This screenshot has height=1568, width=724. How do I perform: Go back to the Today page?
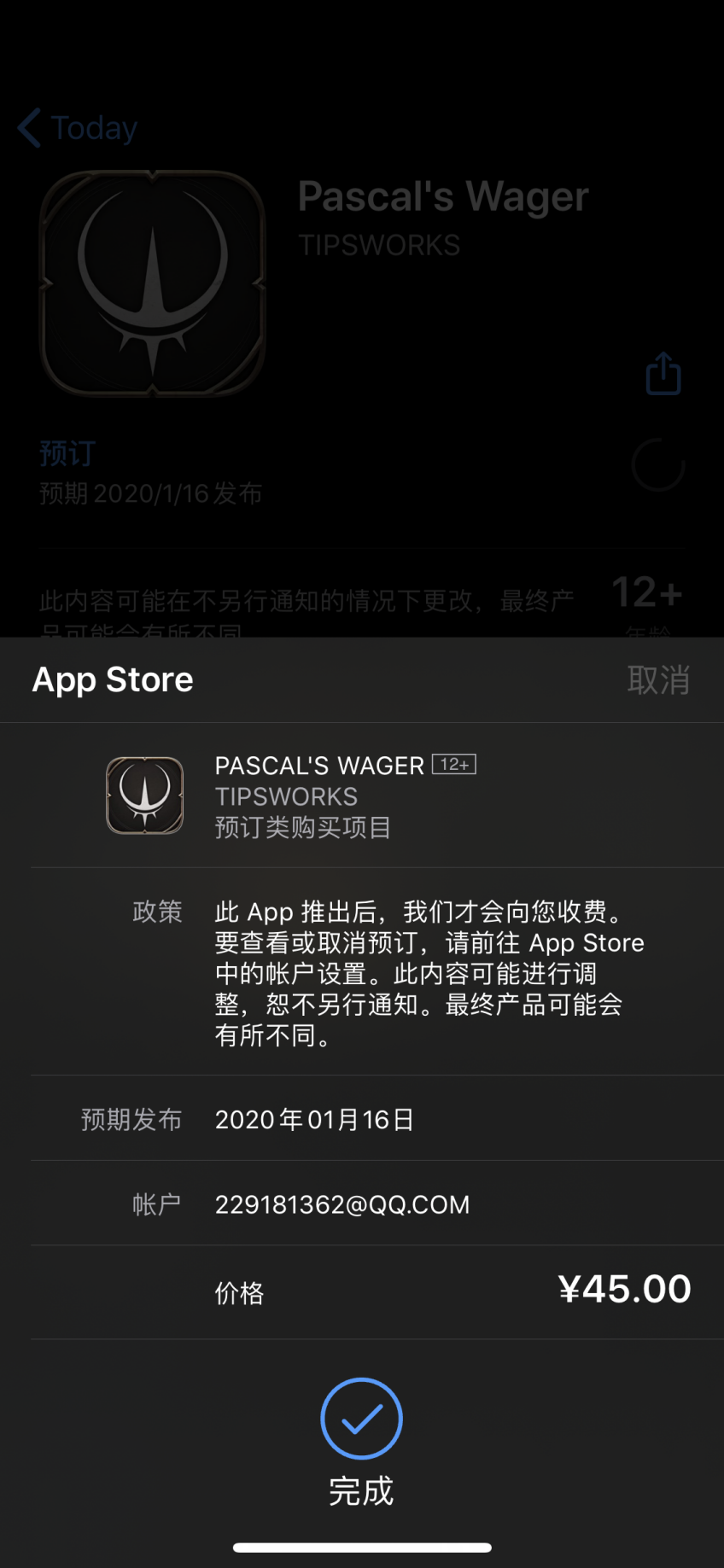77,128
